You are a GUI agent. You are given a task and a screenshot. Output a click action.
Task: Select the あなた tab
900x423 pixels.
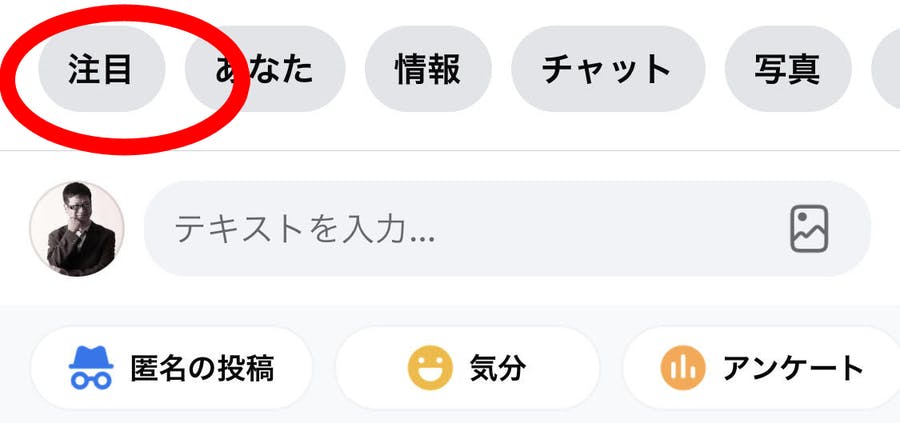[x=265, y=69]
